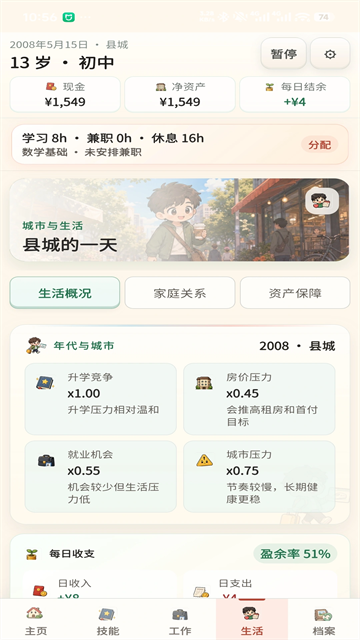Select the 生活概况 tab

pos(65,293)
